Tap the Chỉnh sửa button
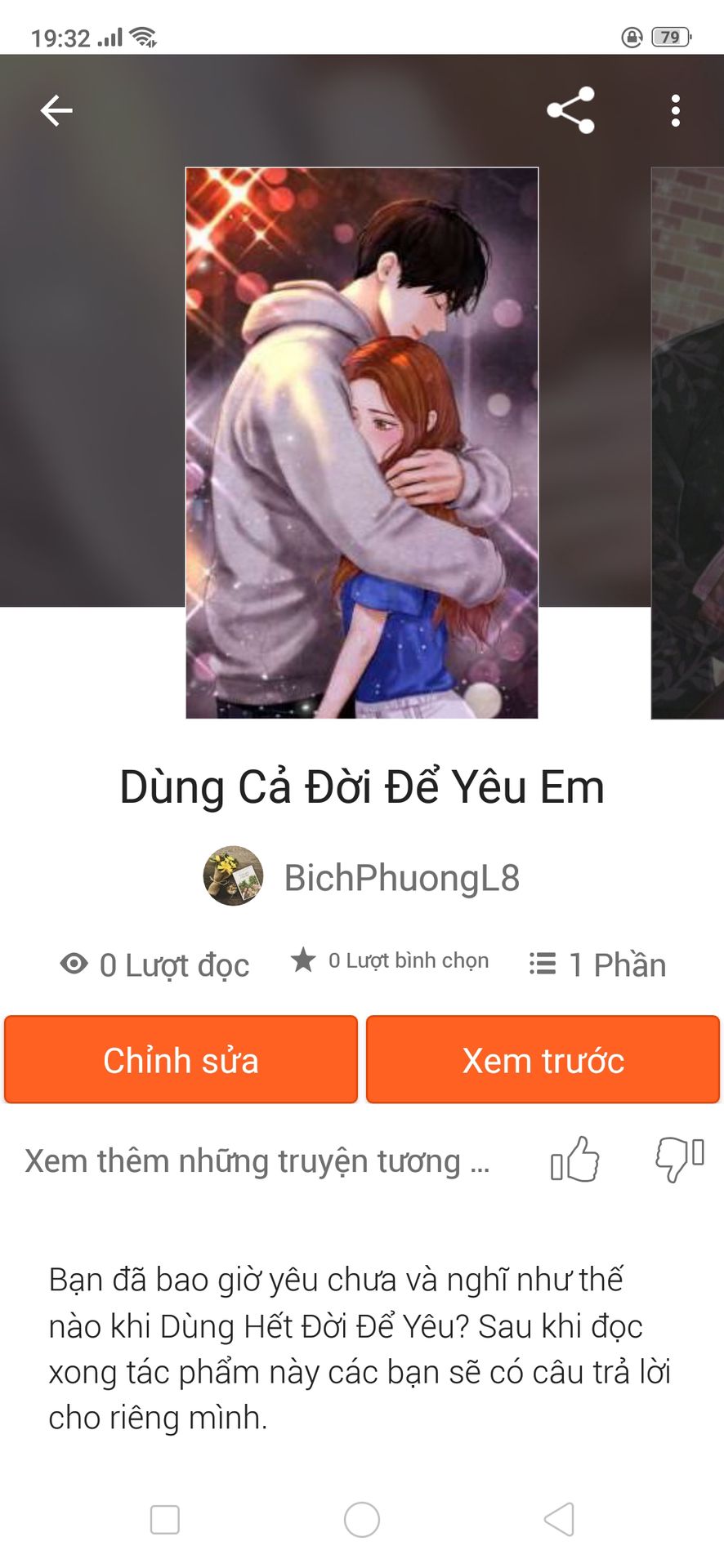 pyautogui.click(x=181, y=1060)
